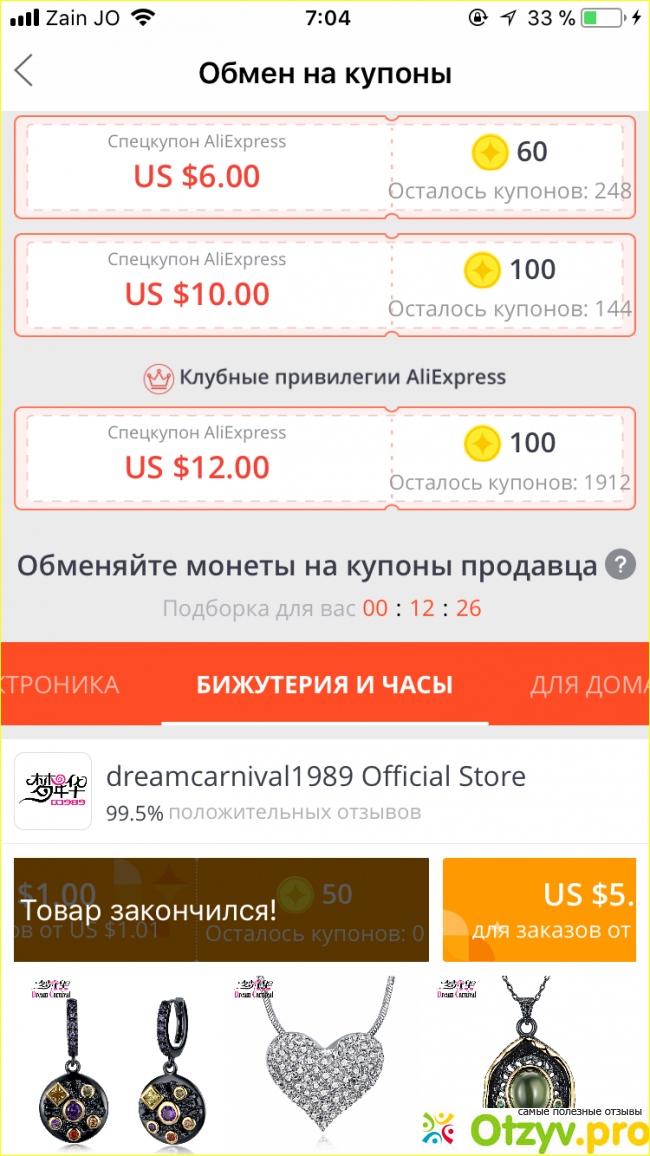This screenshot has height=1156, width=650.
Task: Switch to the Электроника category tab
Action: [60, 685]
